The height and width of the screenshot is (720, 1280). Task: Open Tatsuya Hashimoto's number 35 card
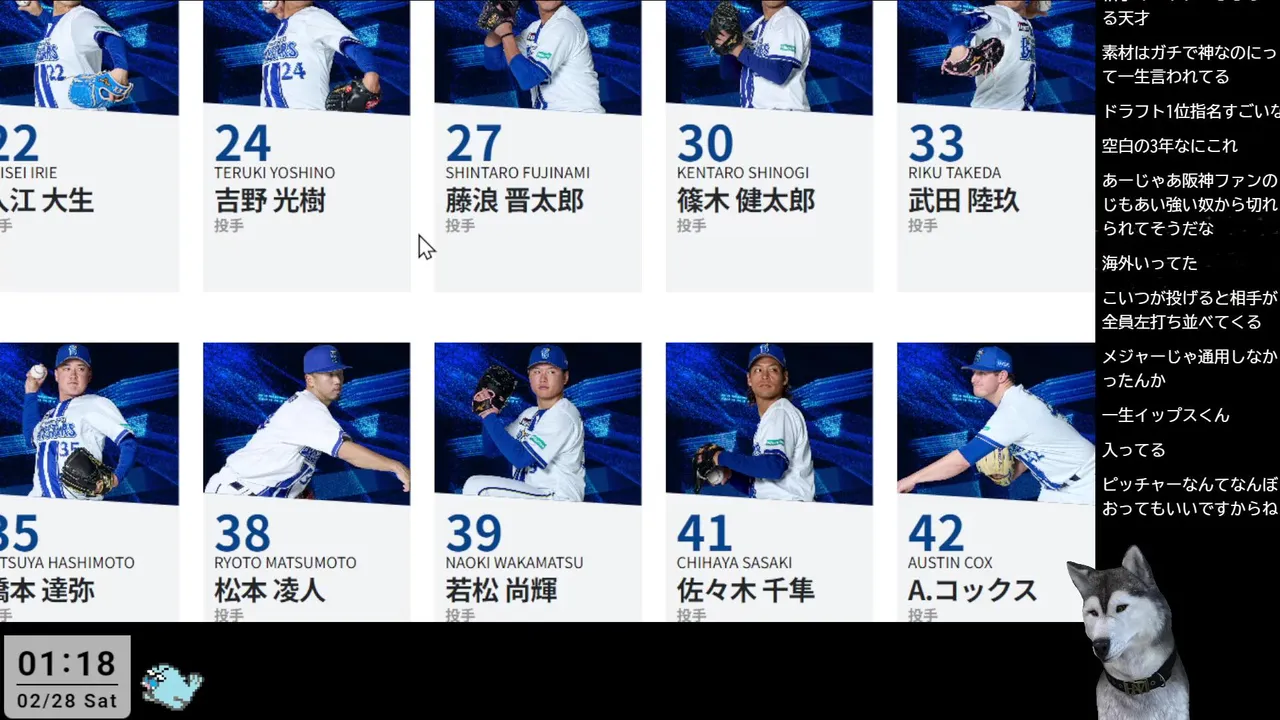point(90,480)
